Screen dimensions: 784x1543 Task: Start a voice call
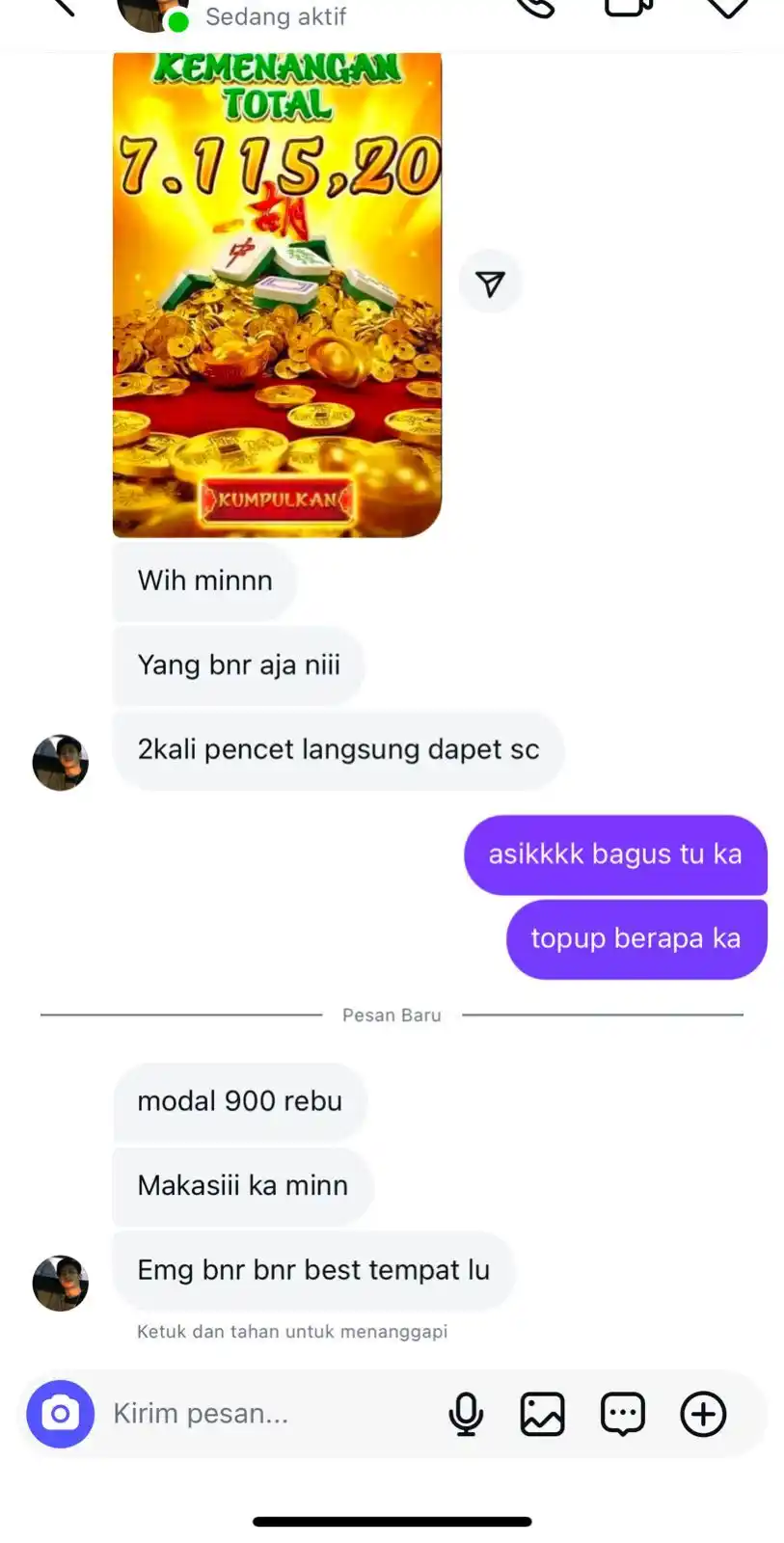coord(536,8)
